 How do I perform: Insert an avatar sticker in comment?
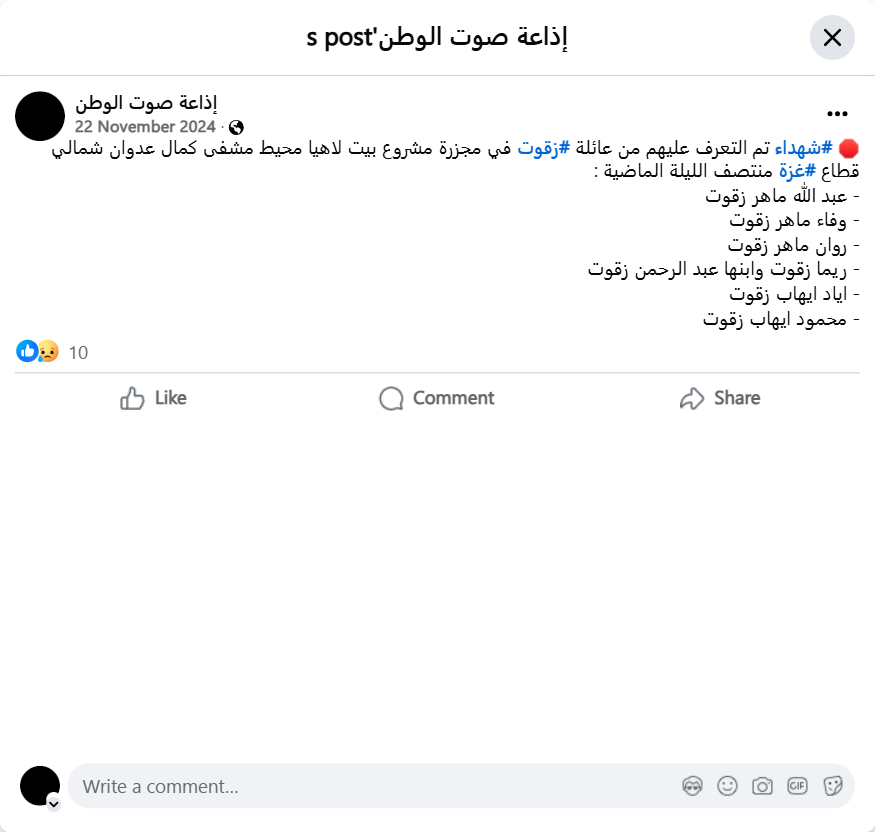692,786
